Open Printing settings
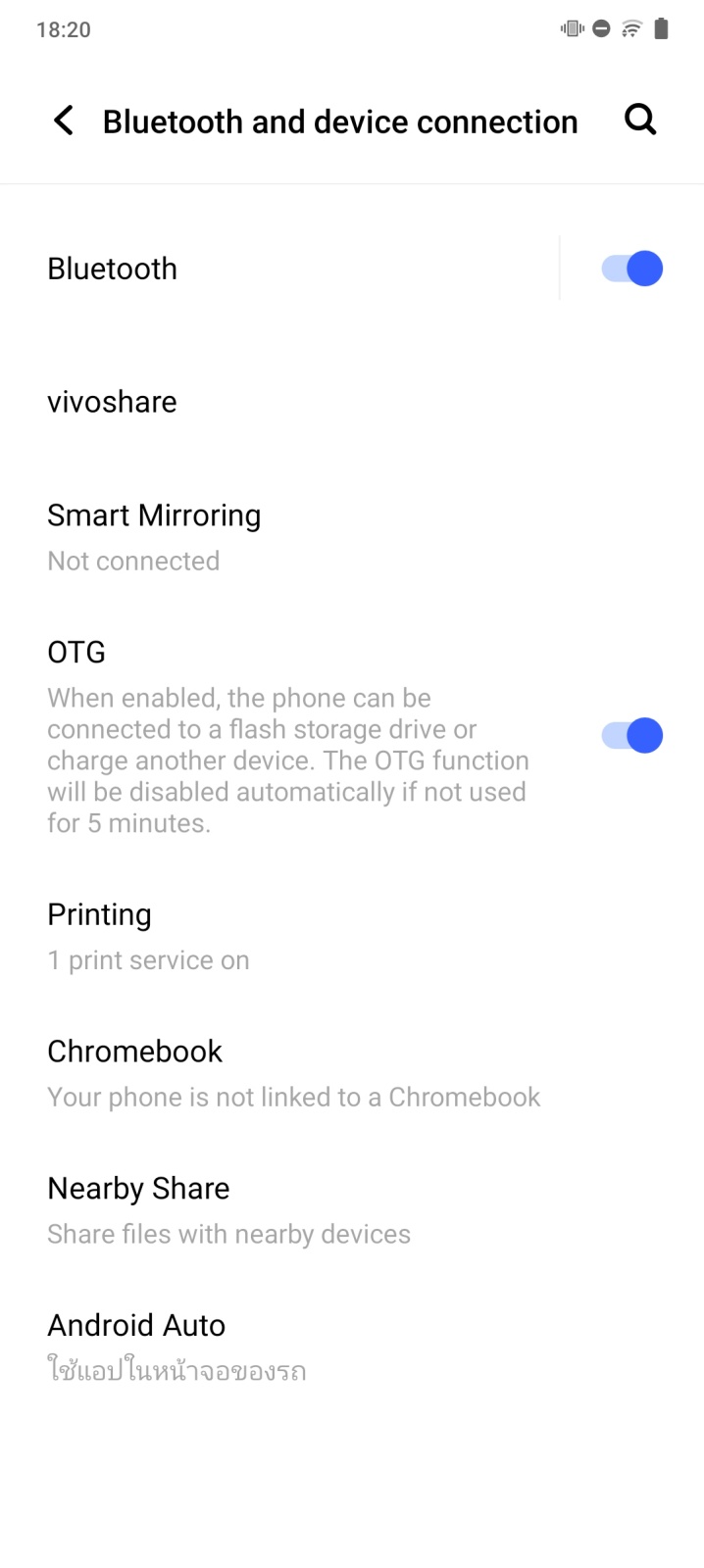Screen dimensions: 704x1568 [352, 936]
